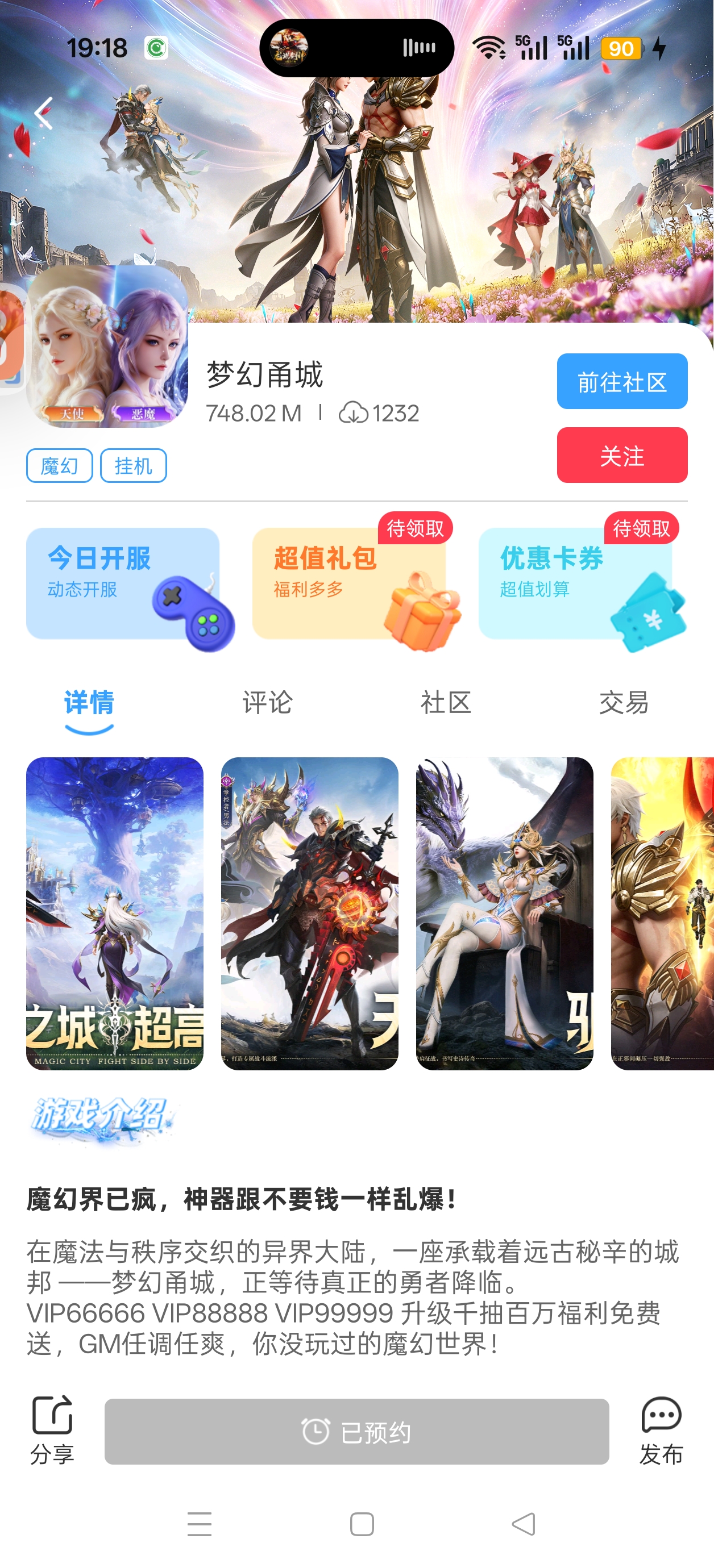Select the 详情 tab
714x1568 pixels.
pos(89,702)
